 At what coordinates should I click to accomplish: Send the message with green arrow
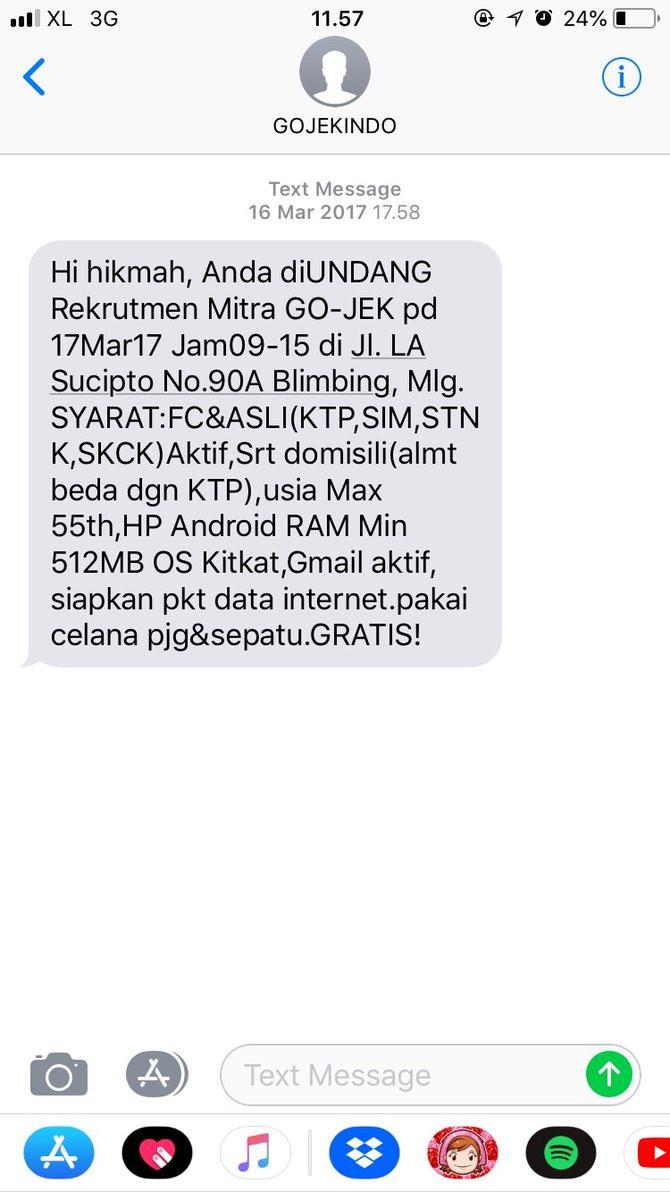pos(609,1075)
